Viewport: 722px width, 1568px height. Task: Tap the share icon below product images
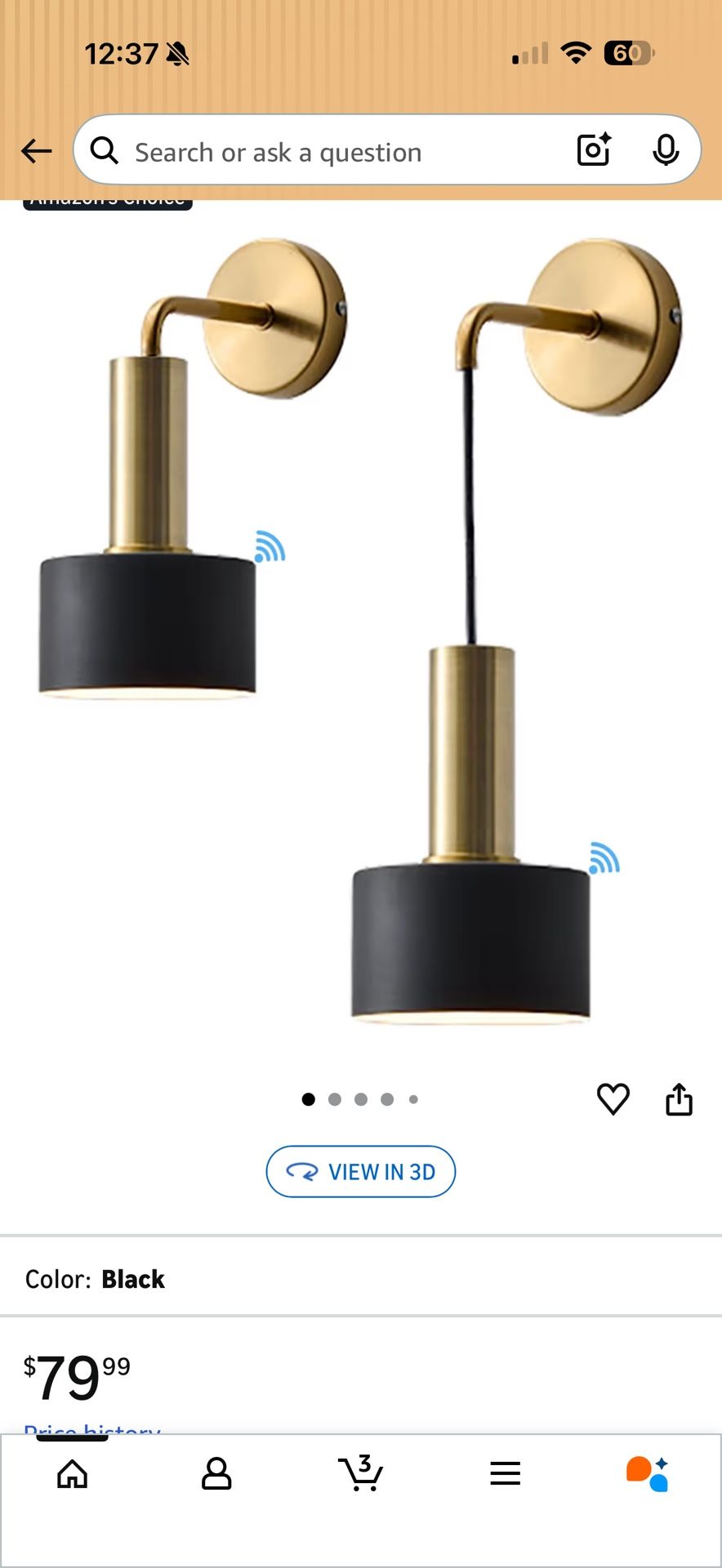coord(678,1098)
